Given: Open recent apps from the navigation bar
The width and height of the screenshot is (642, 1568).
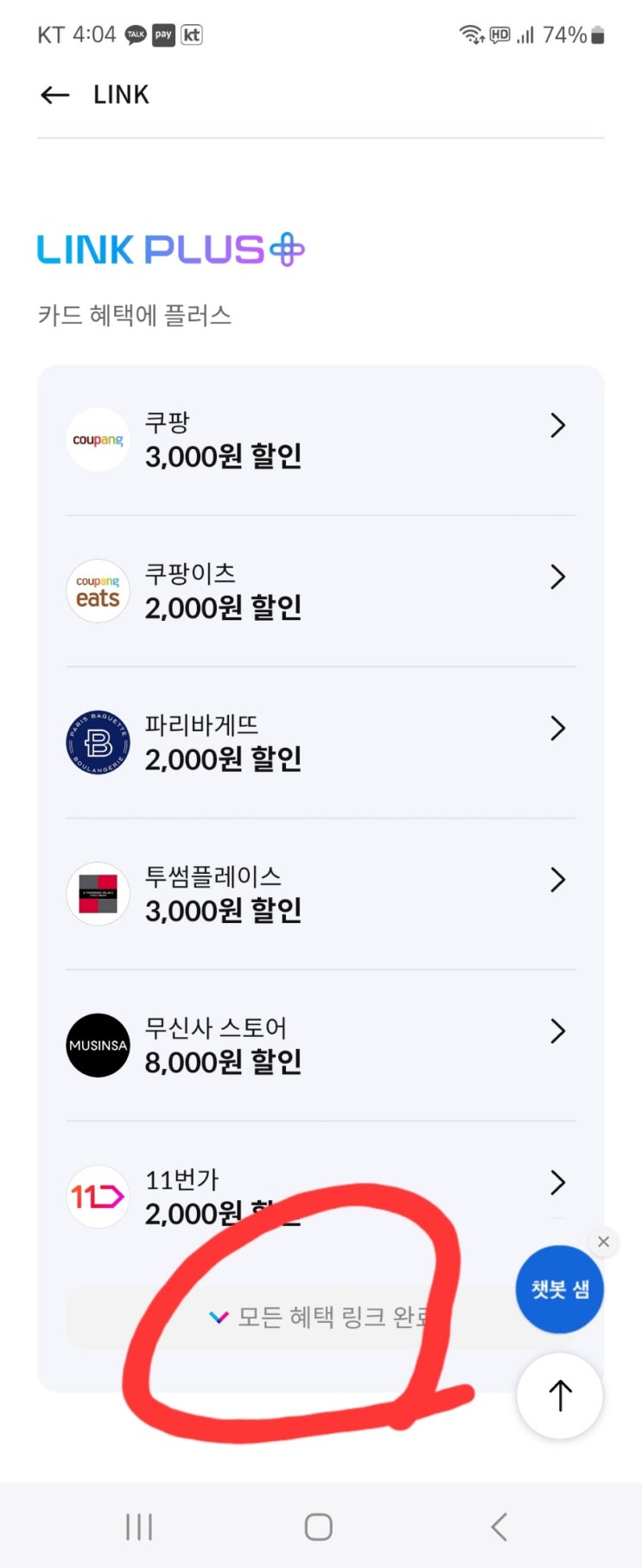Looking at the screenshot, I should (x=139, y=1527).
